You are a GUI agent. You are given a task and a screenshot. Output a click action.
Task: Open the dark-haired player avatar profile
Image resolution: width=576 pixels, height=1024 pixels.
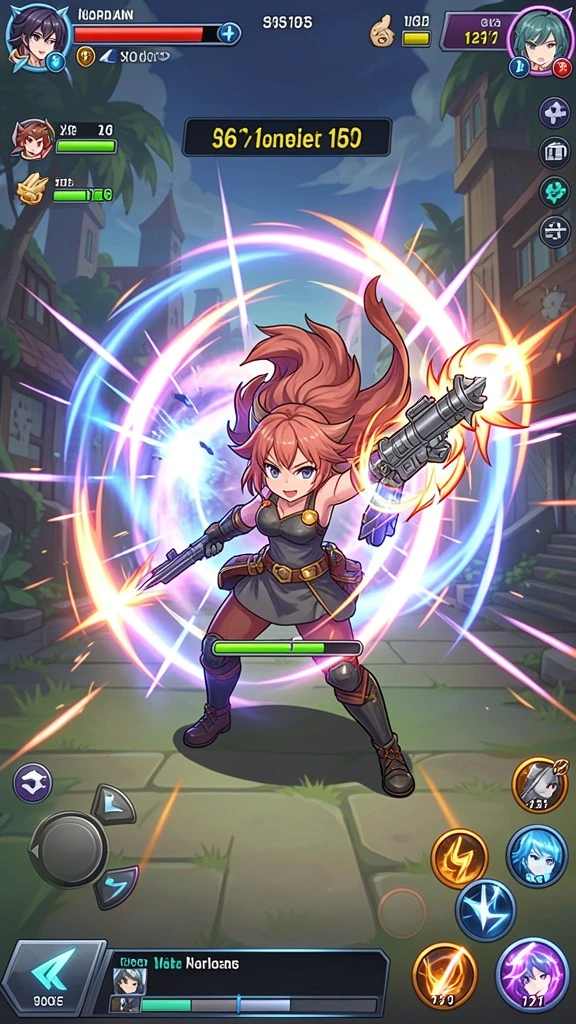coord(36,38)
